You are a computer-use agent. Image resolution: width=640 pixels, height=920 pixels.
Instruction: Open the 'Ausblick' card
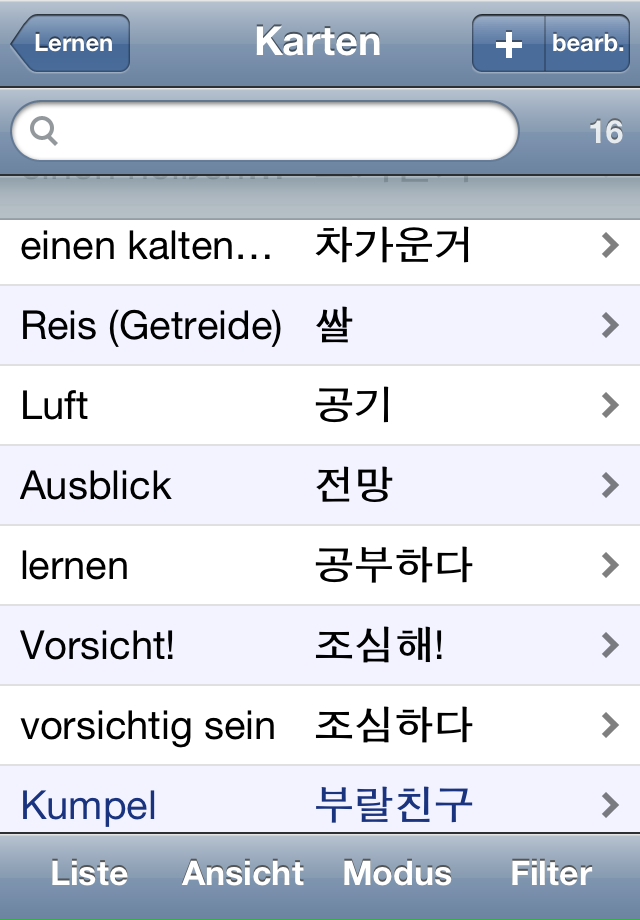pos(320,486)
